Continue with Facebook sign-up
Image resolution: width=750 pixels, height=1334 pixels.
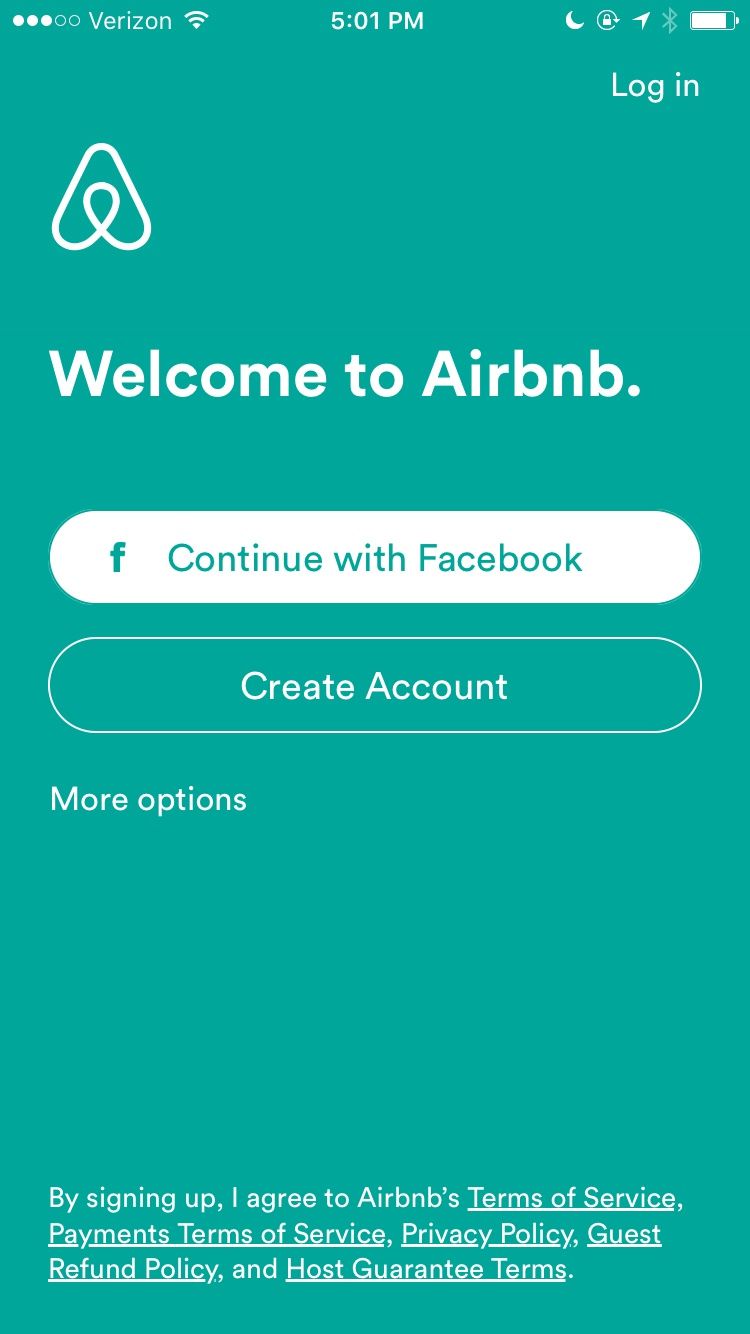tap(375, 557)
